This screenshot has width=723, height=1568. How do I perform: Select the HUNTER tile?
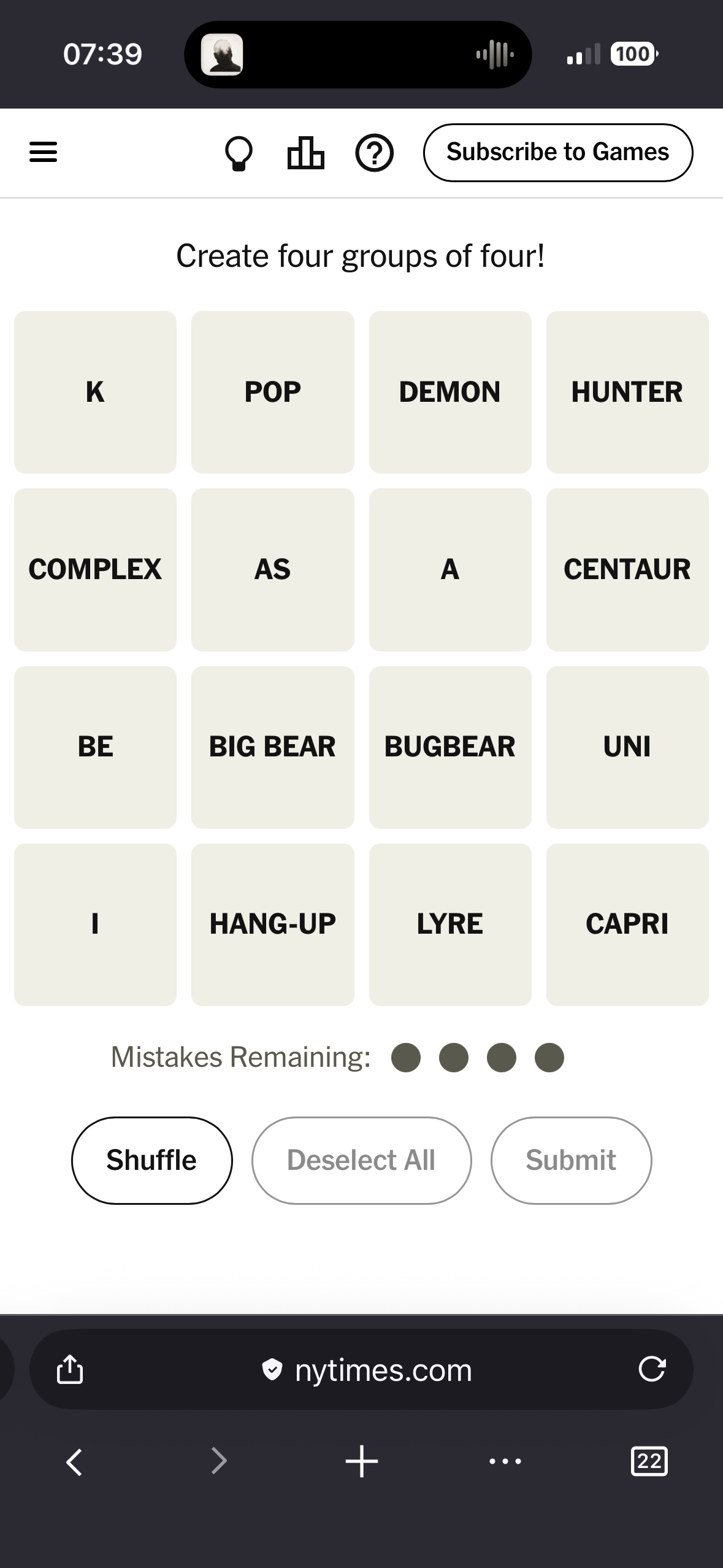click(x=627, y=392)
